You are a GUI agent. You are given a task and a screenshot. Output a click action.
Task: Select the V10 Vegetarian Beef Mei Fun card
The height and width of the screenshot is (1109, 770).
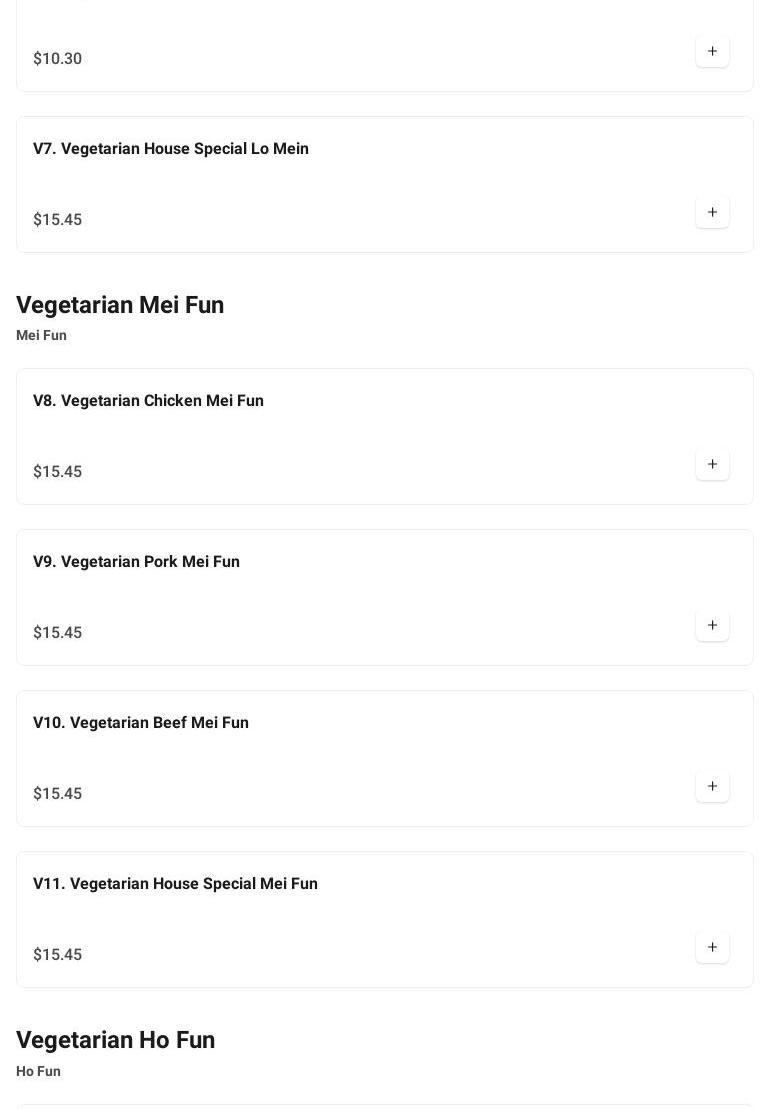141,723
